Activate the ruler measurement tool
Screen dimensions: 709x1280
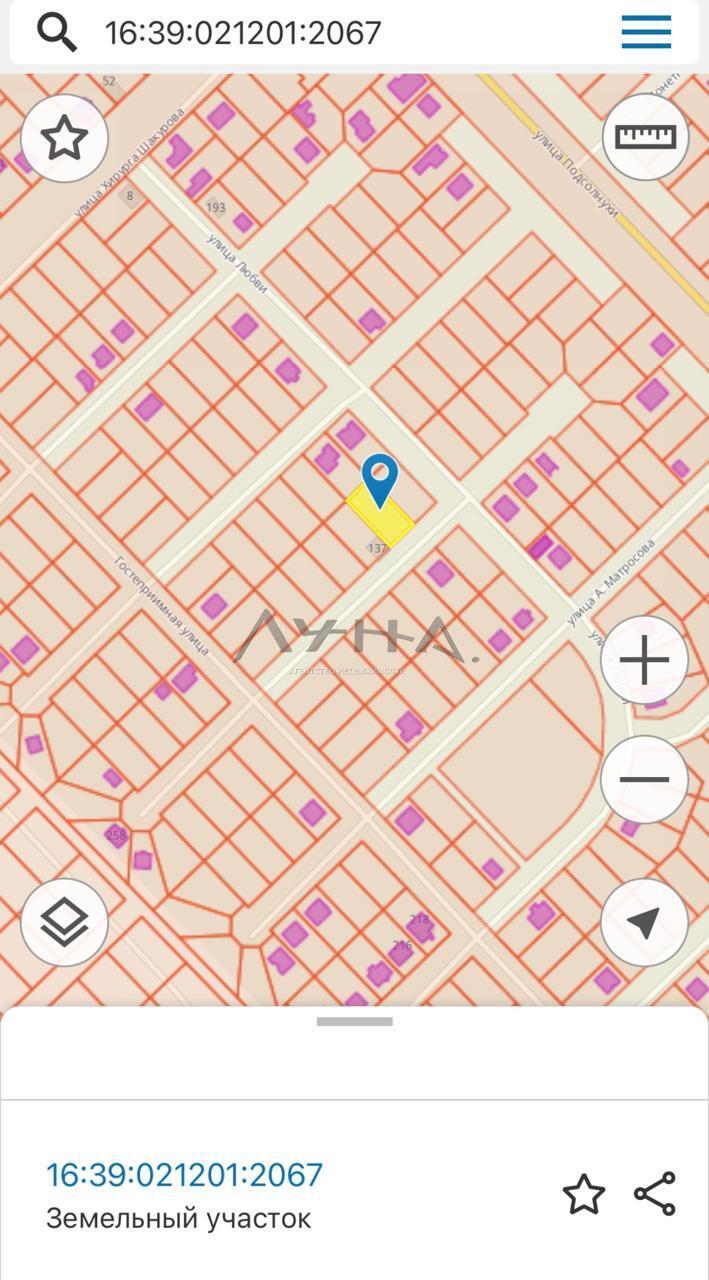pos(645,136)
